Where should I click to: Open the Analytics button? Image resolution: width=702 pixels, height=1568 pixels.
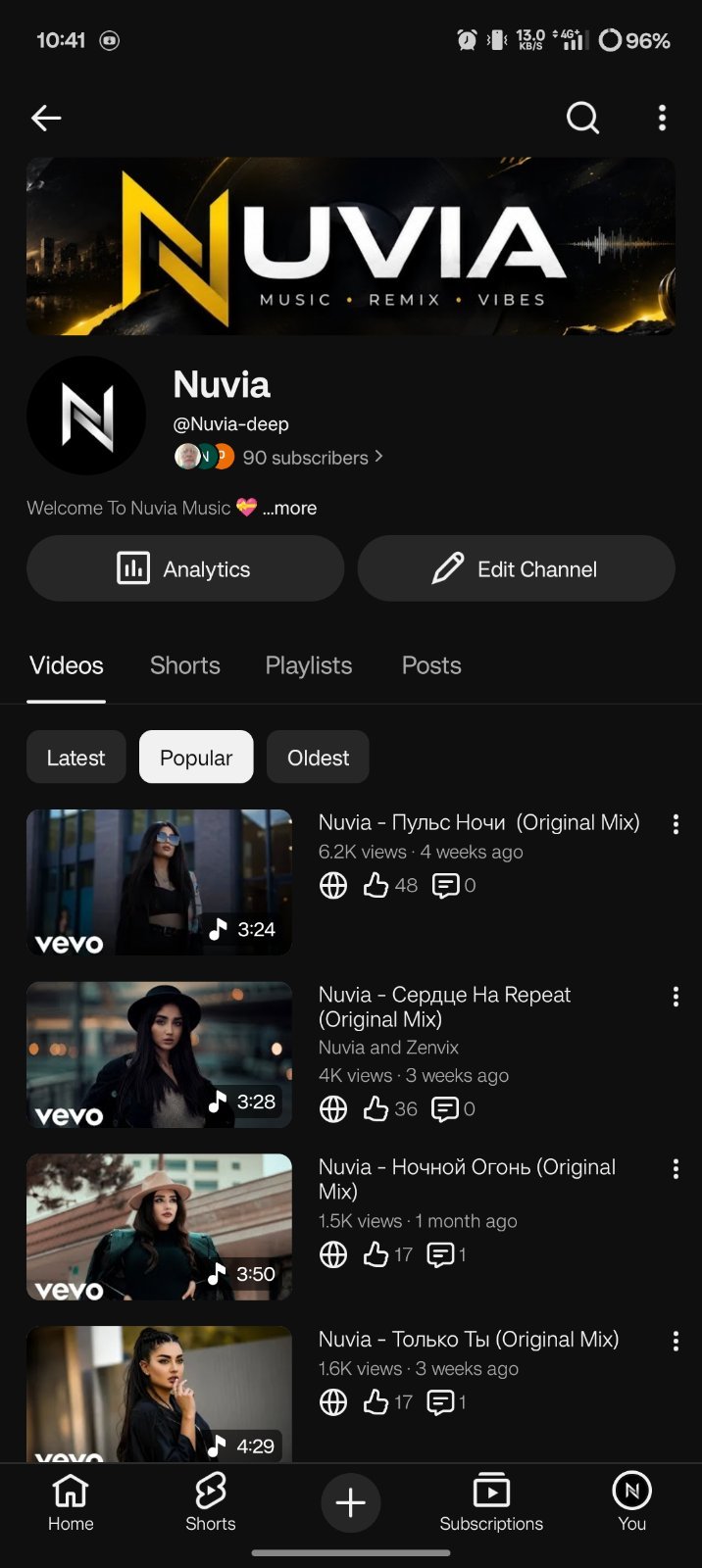185,568
